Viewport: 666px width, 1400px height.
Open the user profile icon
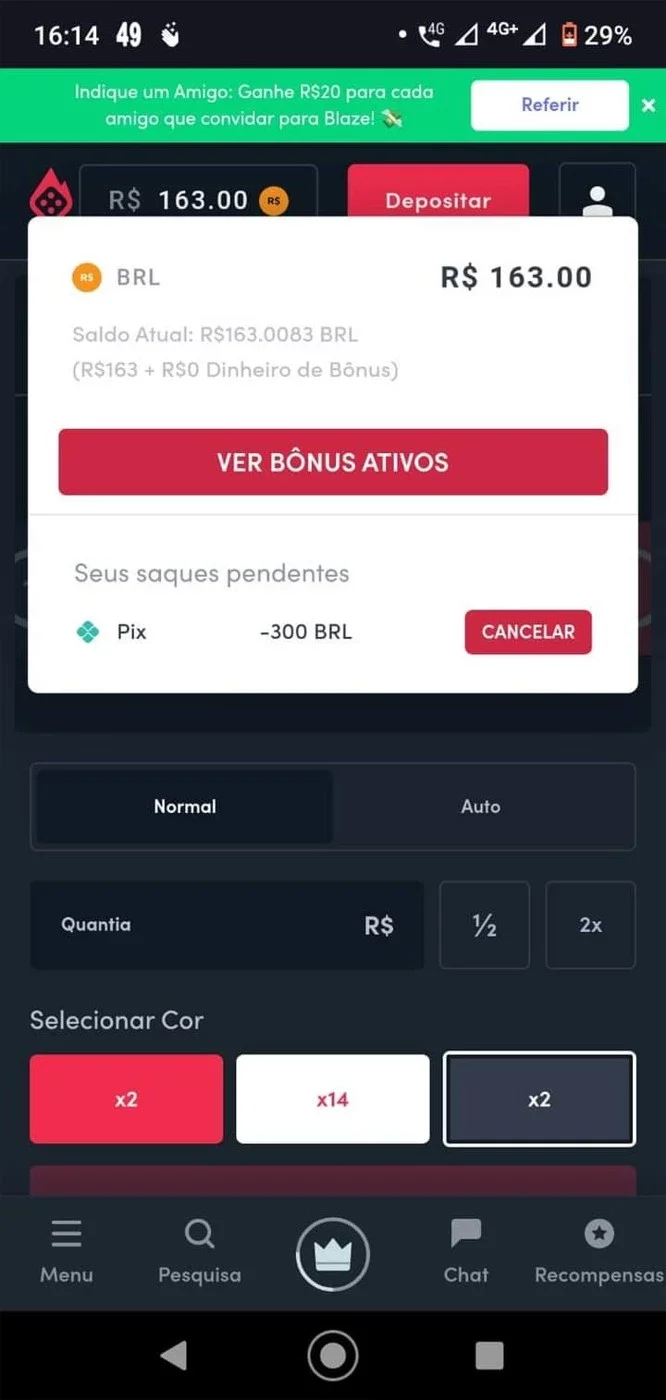[x=597, y=192]
